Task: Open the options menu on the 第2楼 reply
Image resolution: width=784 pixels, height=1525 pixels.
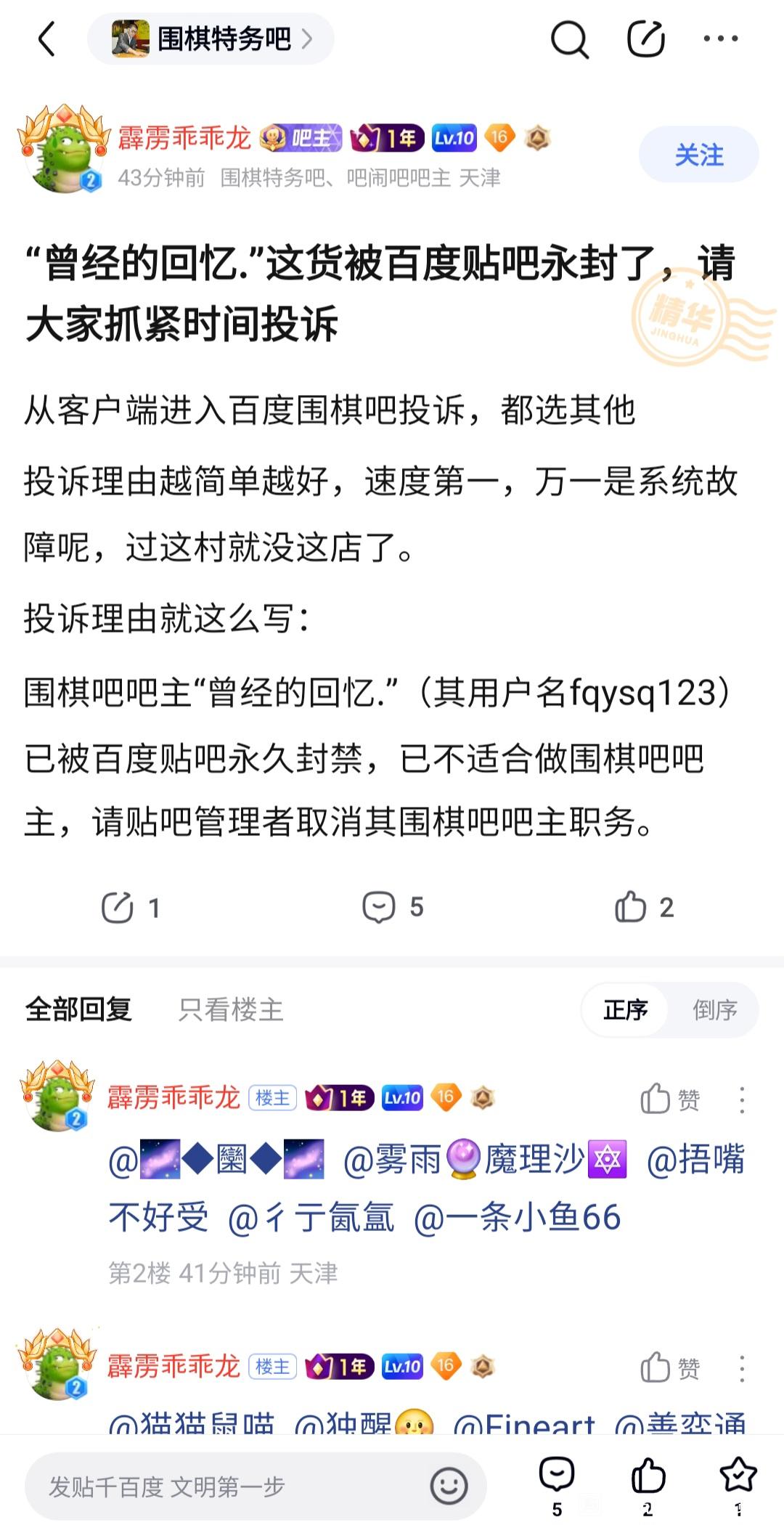Action: point(741,1100)
